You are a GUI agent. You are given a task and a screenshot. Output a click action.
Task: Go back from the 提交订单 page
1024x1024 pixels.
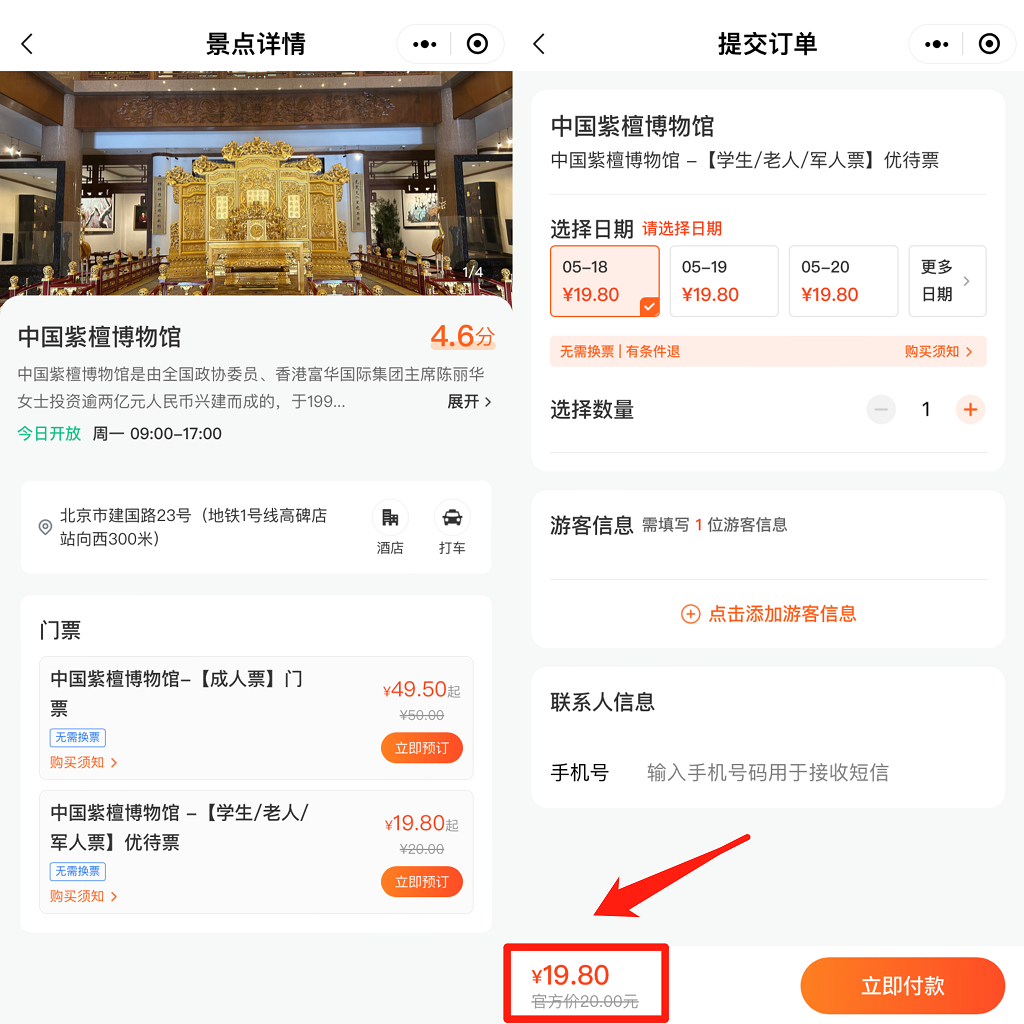point(539,44)
